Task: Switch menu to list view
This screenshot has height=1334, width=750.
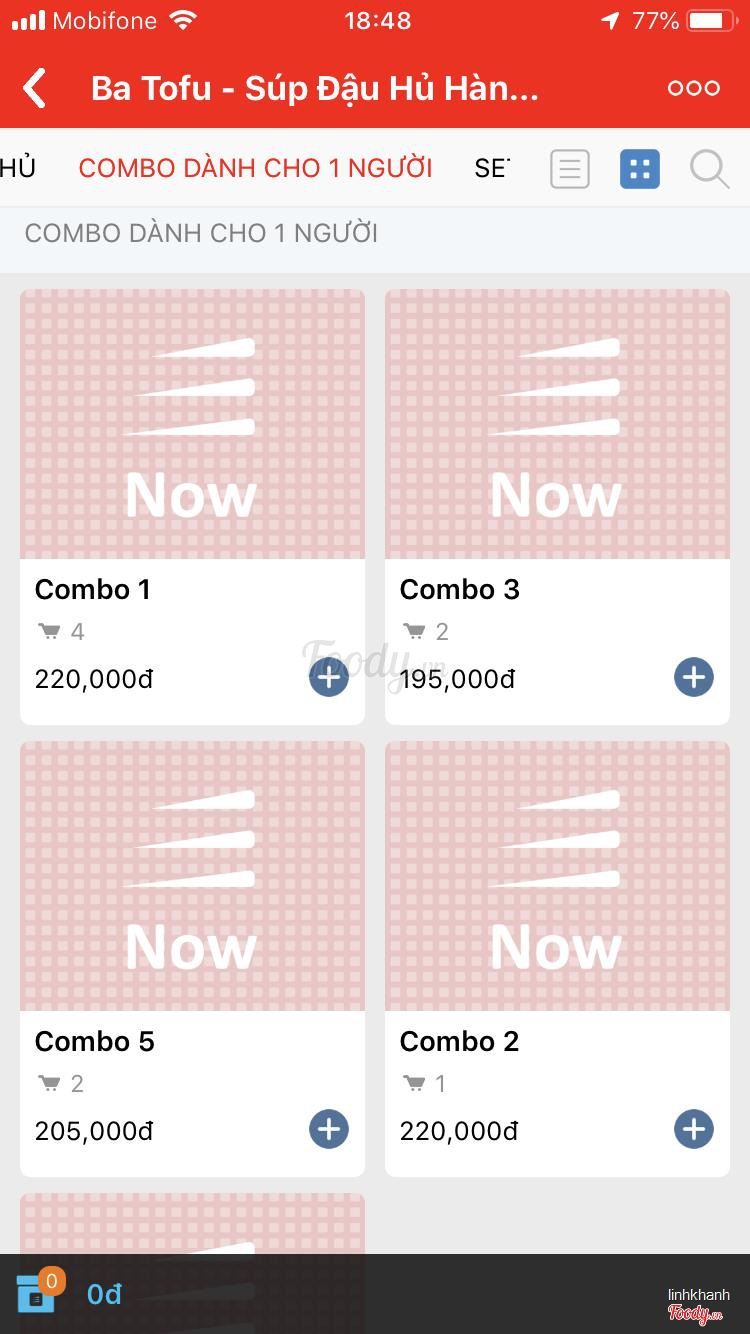Action: click(x=570, y=169)
